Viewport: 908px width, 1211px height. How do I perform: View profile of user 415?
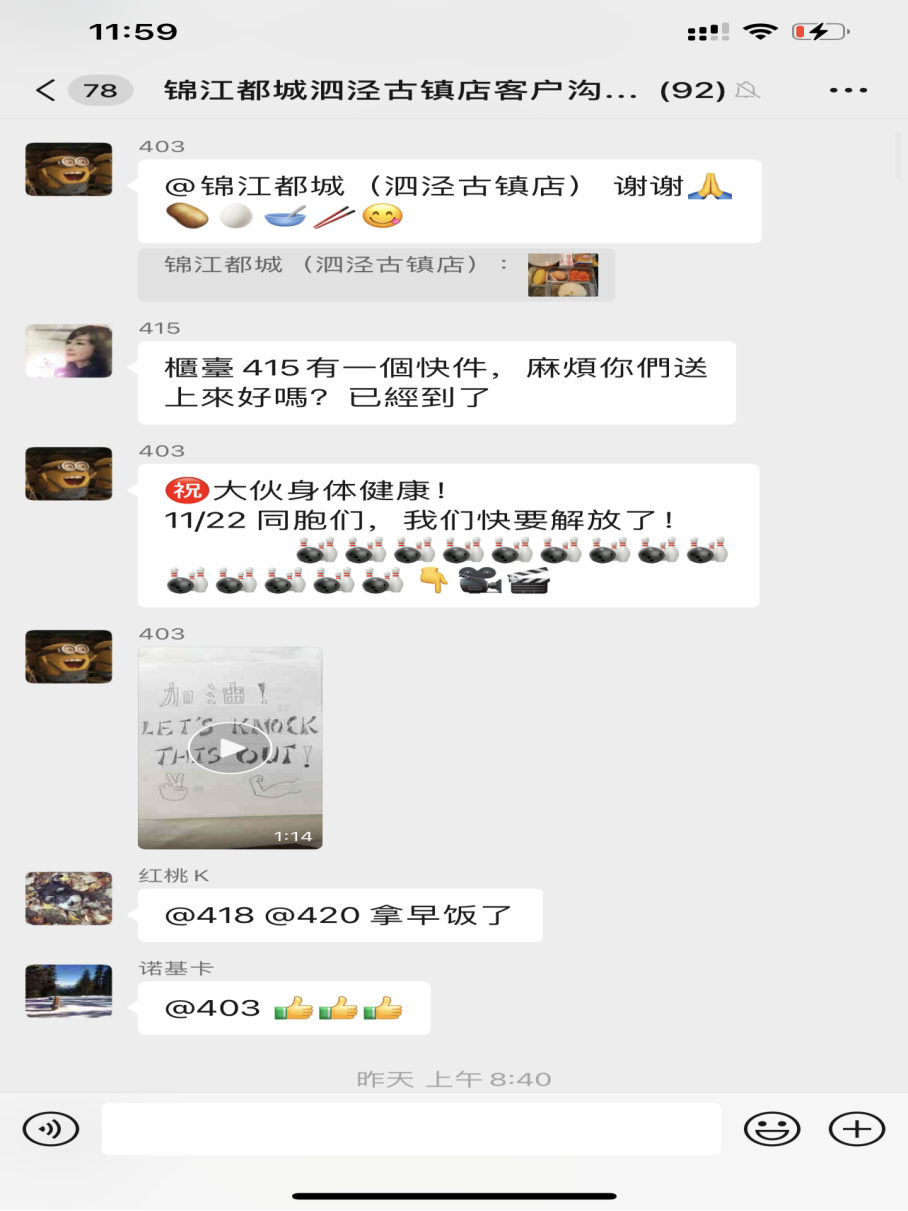68,351
